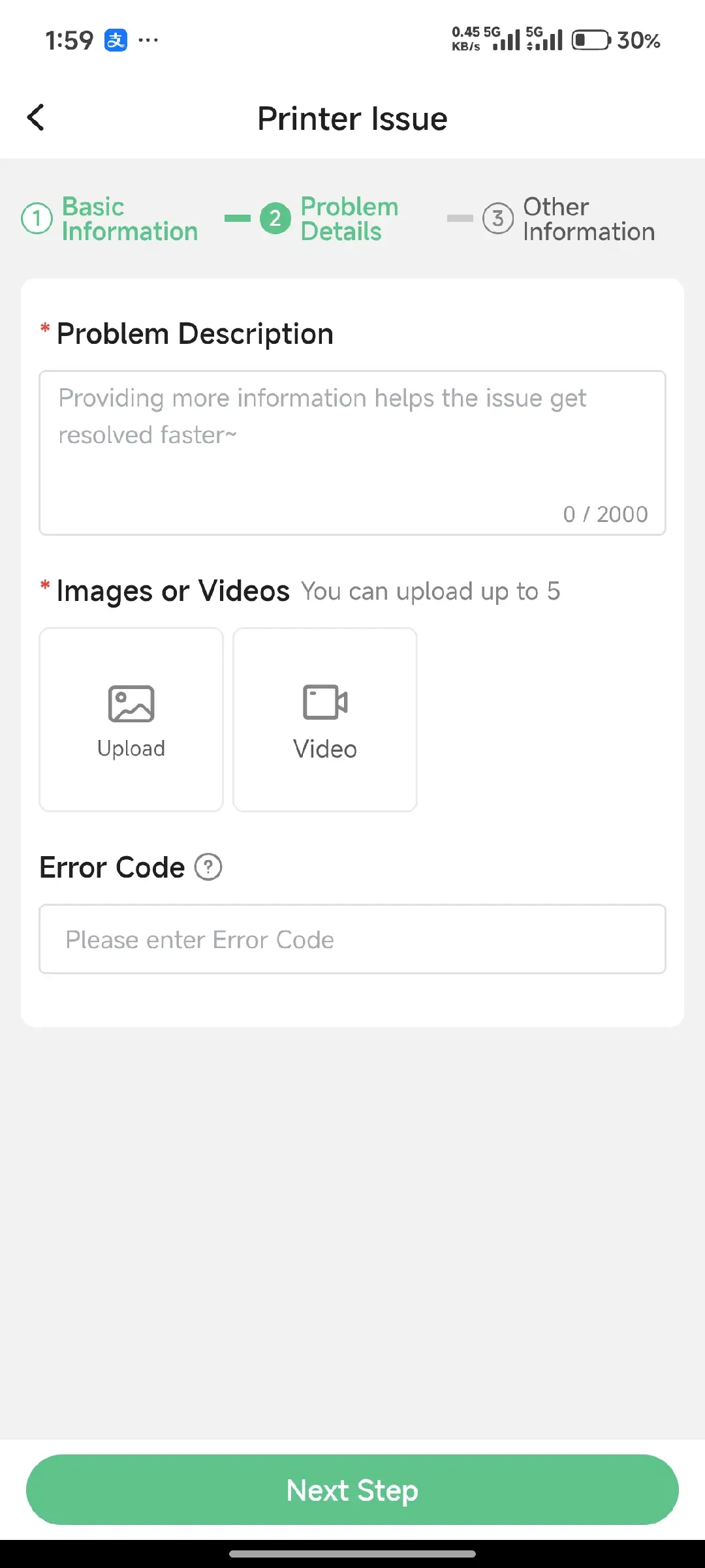This screenshot has height=1568, width=705.
Task: Tap the Problem Description text box
Action: click(352, 452)
